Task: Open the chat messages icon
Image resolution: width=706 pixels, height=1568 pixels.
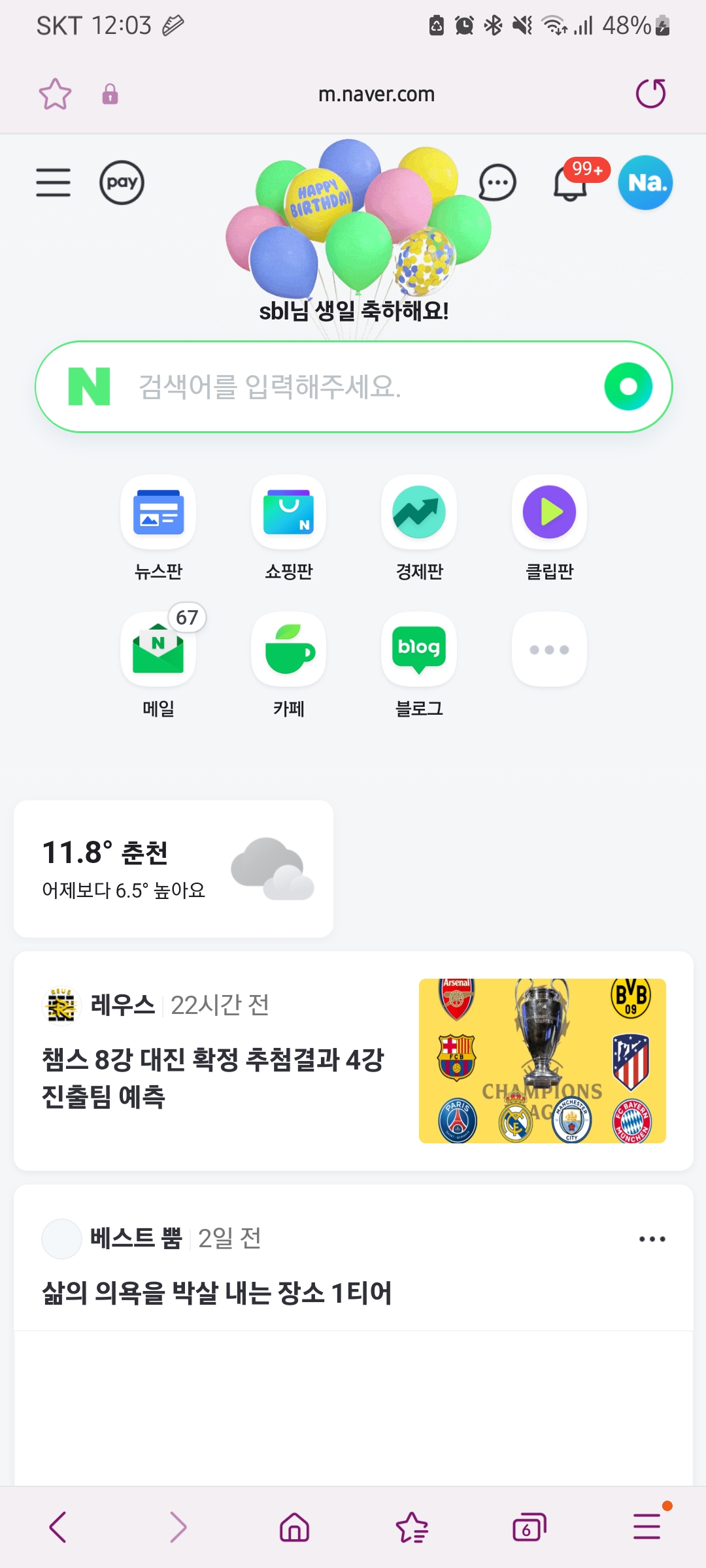Action: [497, 183]
